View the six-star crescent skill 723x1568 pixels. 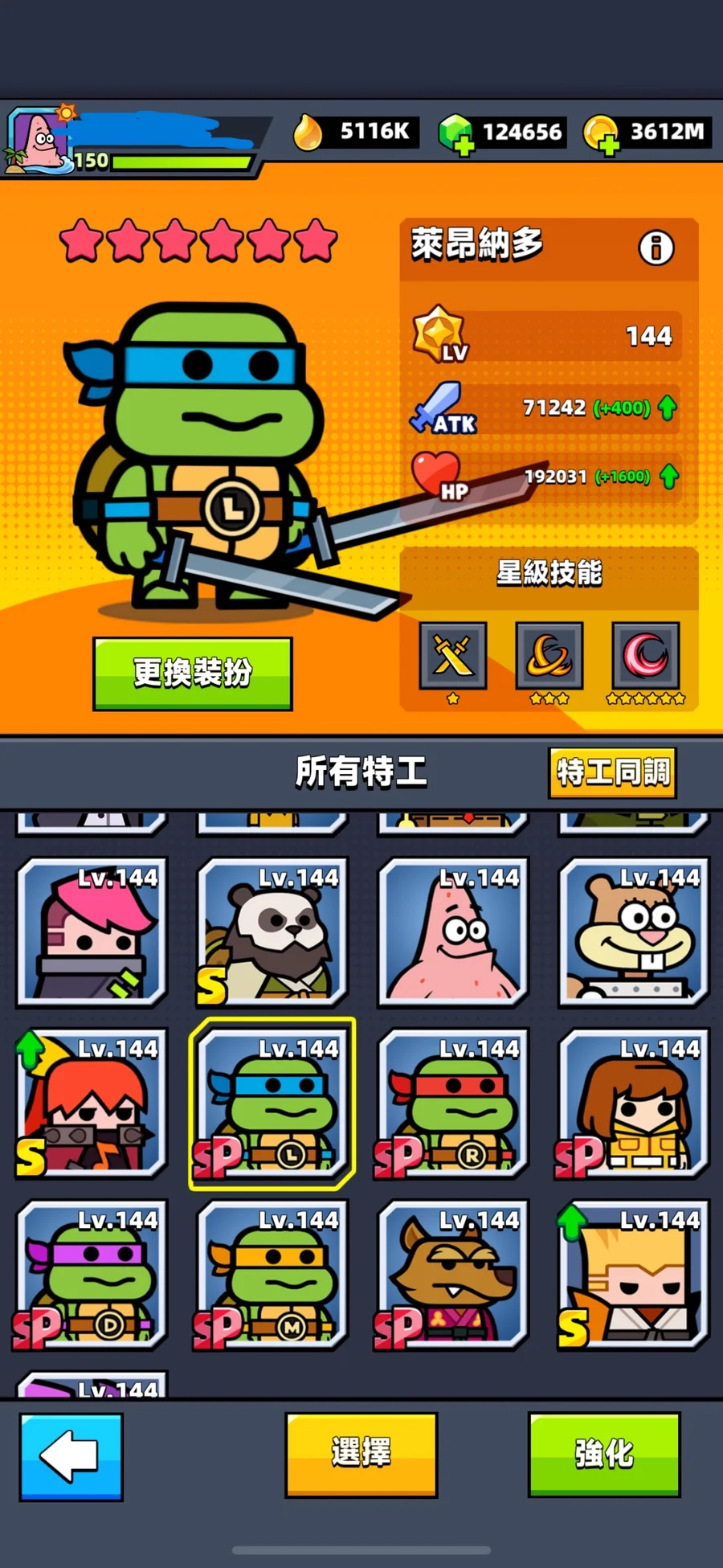click(646, 655)
